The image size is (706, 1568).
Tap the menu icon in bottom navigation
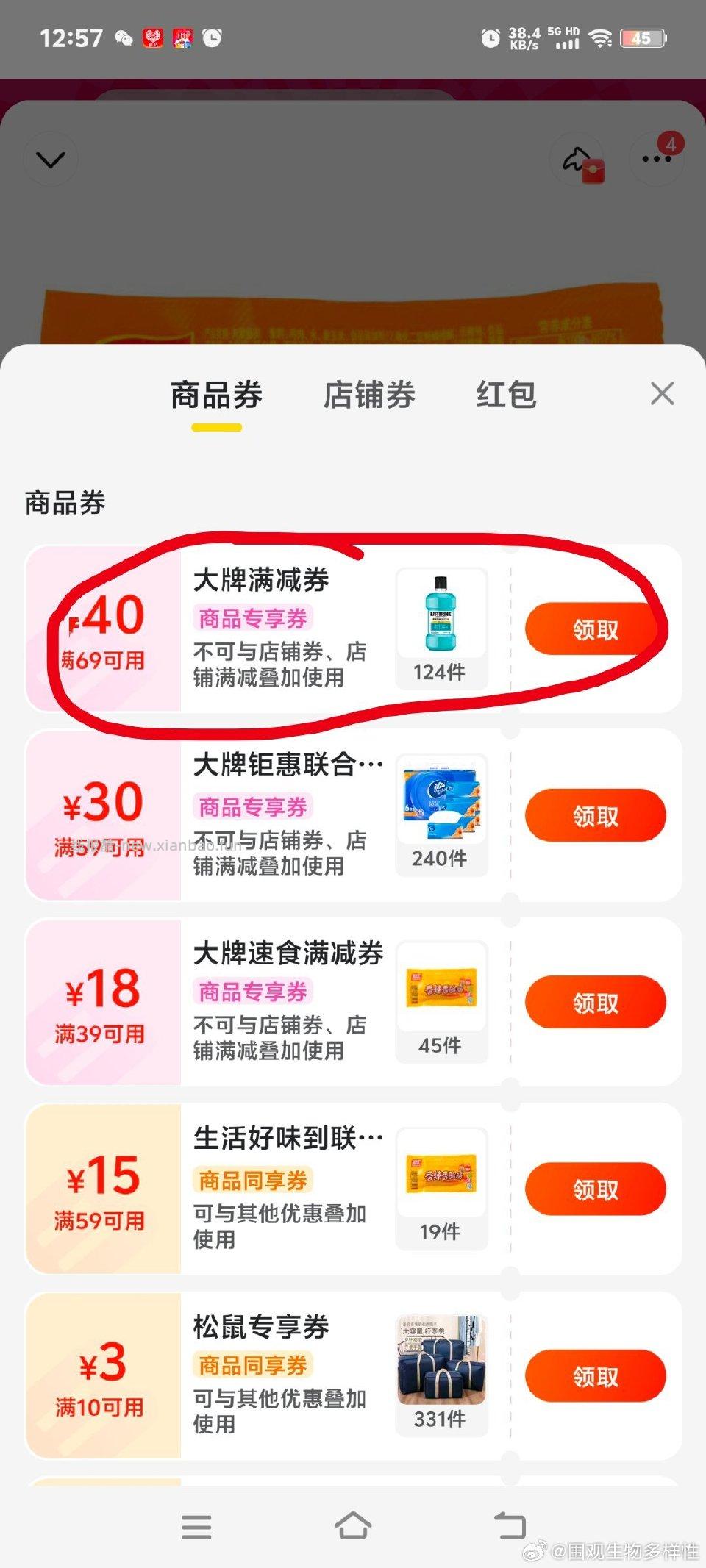196,1527
